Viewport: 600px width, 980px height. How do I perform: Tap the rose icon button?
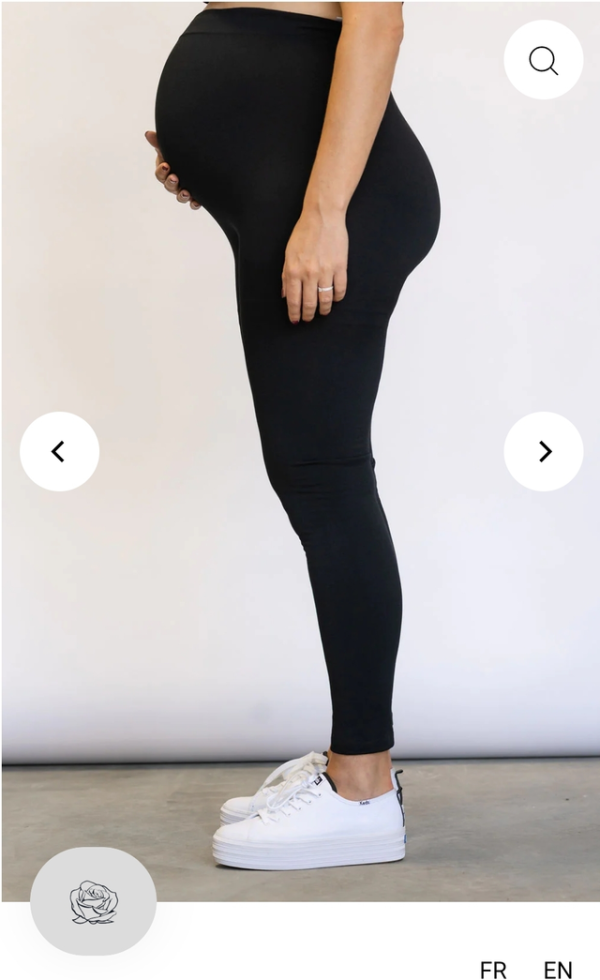(93, 901)
